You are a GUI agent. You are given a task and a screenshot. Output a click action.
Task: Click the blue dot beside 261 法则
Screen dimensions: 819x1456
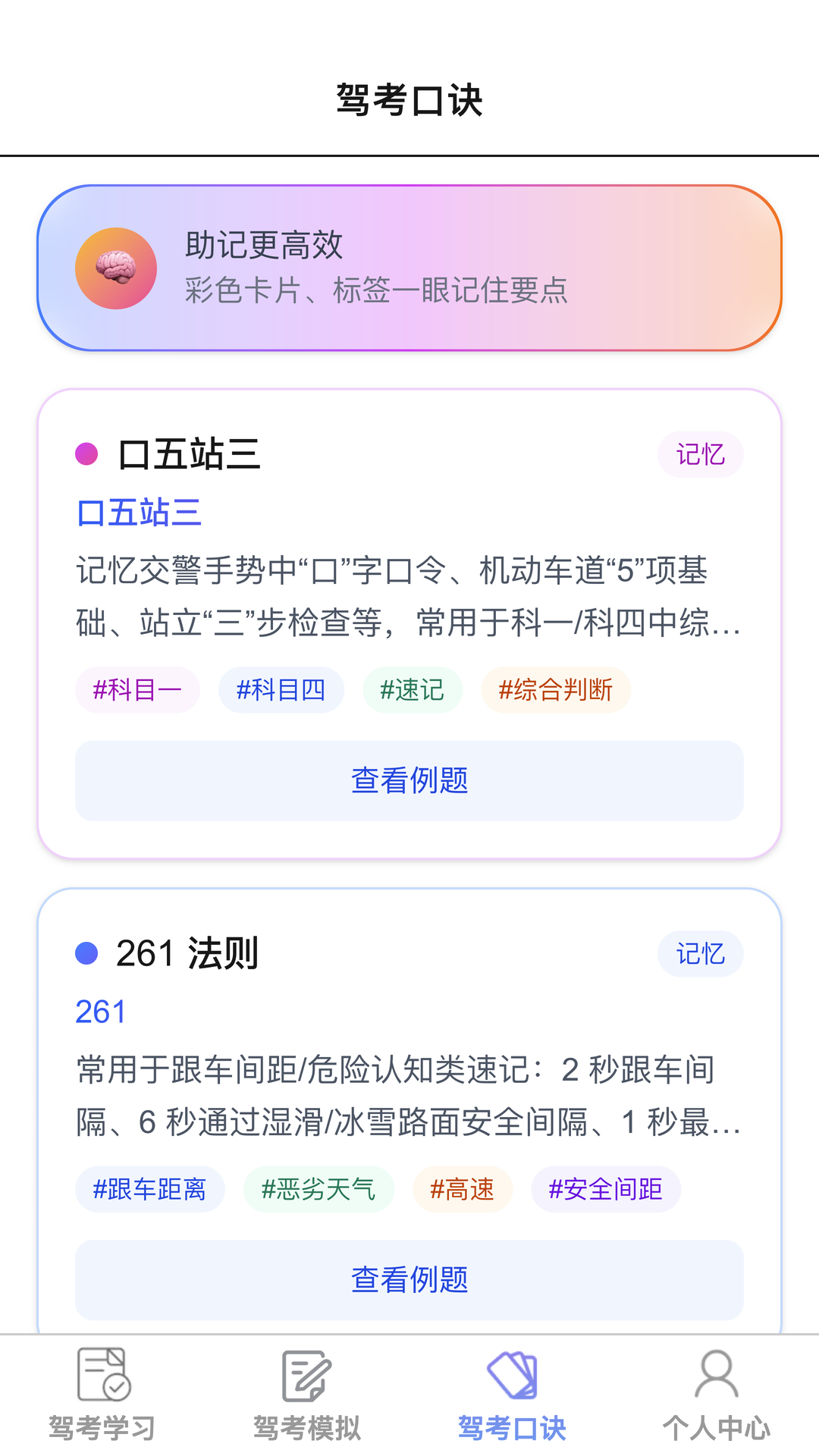click(86, 952)
